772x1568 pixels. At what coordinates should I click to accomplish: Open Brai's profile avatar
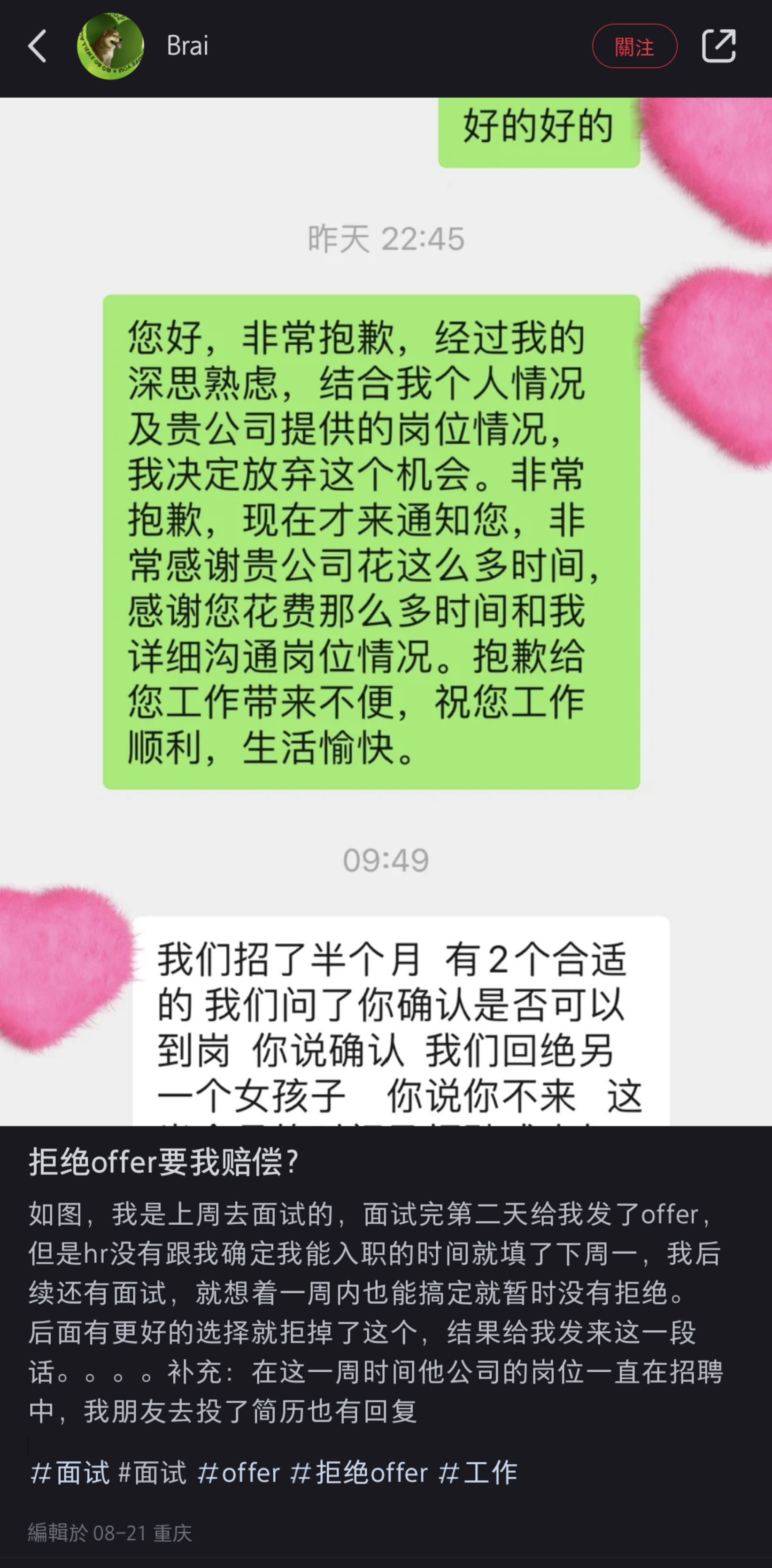(x=110, y=46)
